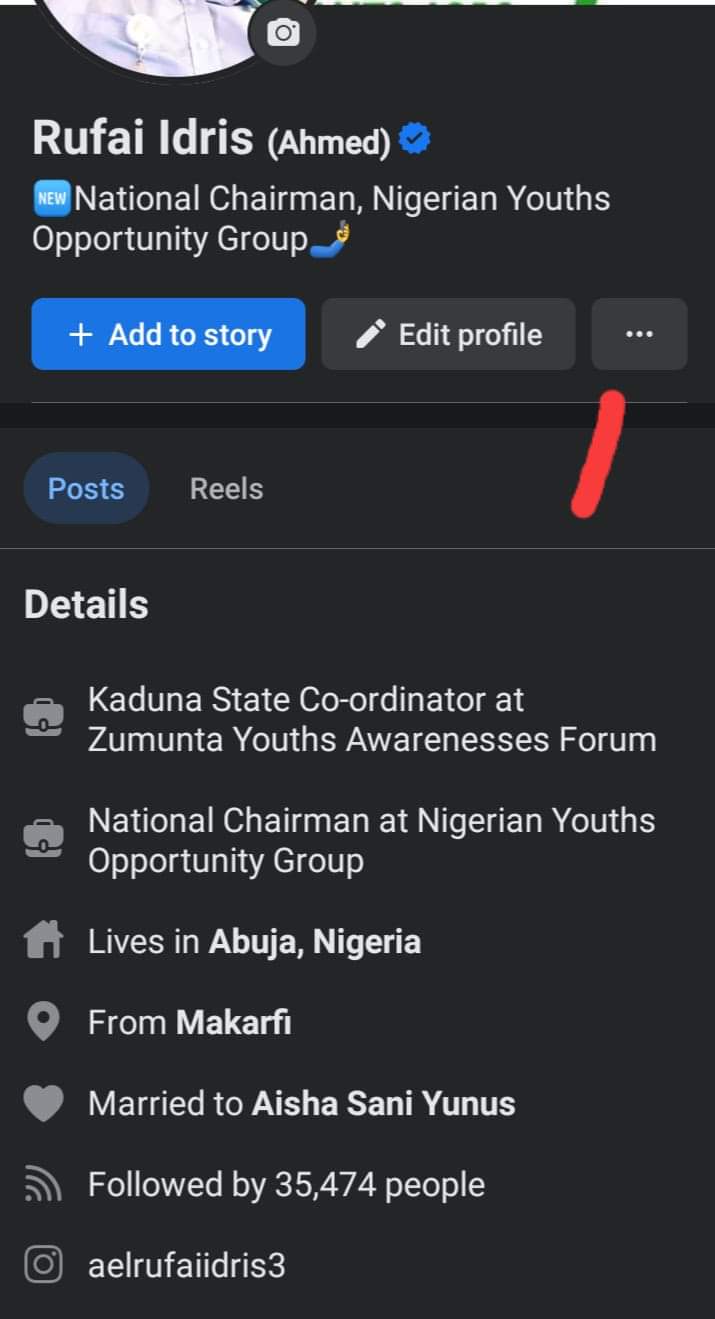The width and height of the screenshot is (715, 1319).
Task: Open Nigerian Youths Opportunity Group workplace detail
Action: click(370, 840)
